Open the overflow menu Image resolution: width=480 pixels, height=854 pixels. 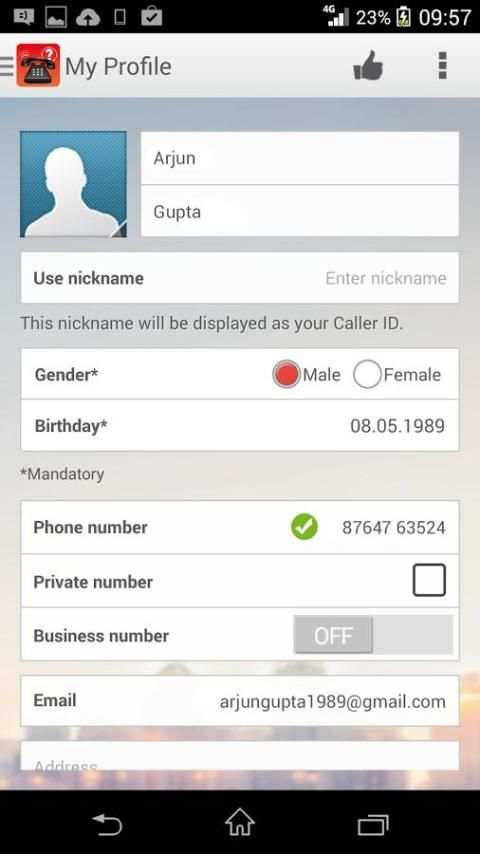pyautogui.click(x=442, y=66)
